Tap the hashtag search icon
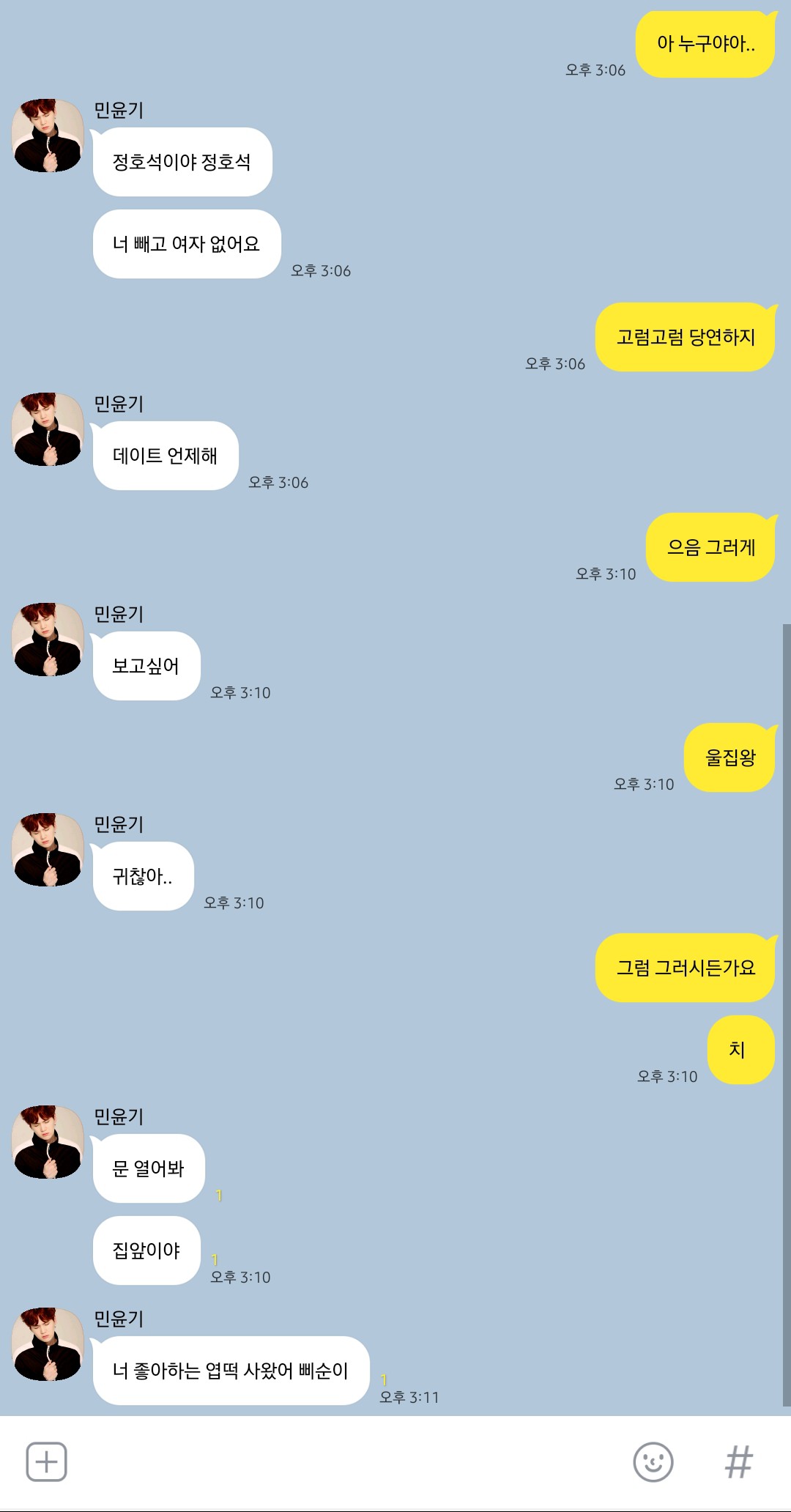Screen dimensions: 791x1512 (x=738, y=1462)
